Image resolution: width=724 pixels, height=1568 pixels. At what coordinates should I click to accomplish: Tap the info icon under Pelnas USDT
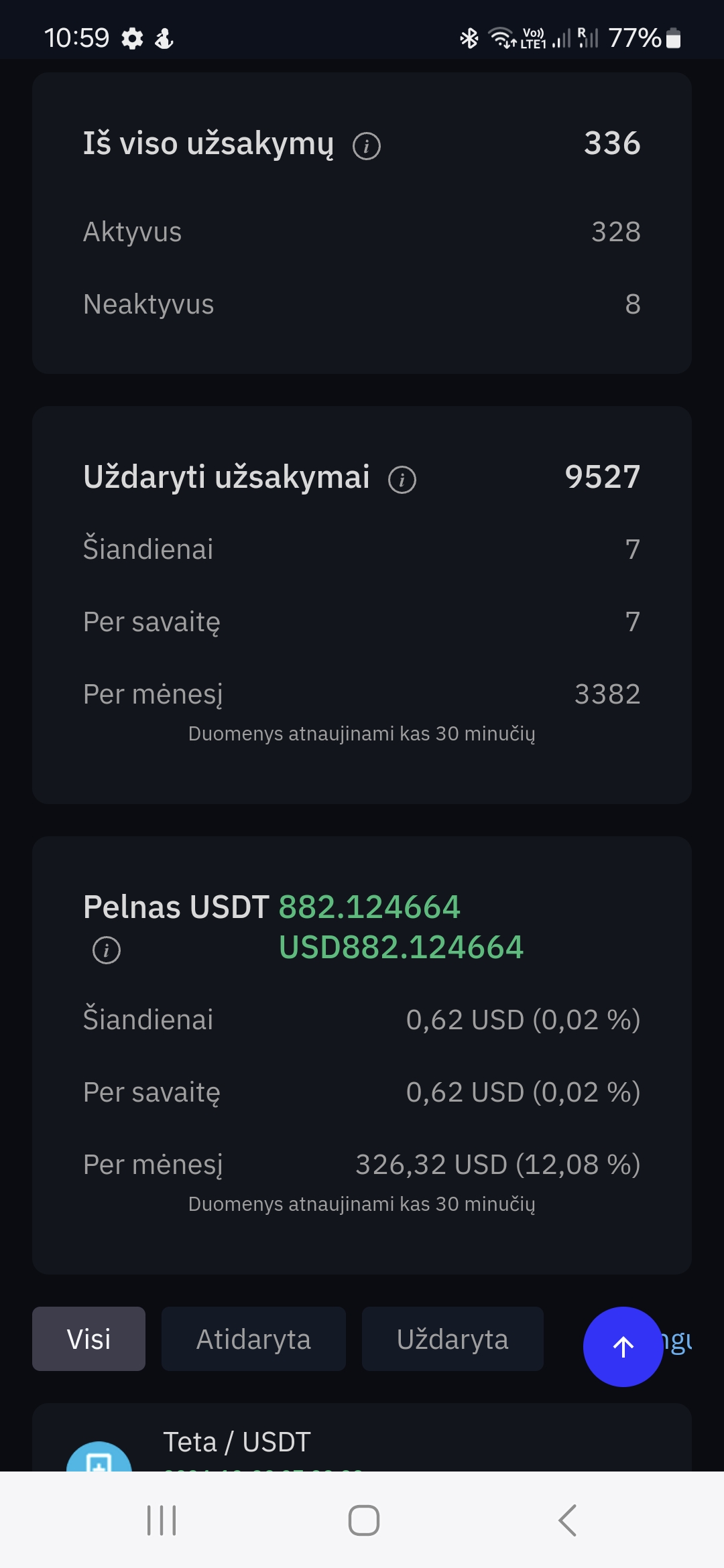(x=107, y=950)
